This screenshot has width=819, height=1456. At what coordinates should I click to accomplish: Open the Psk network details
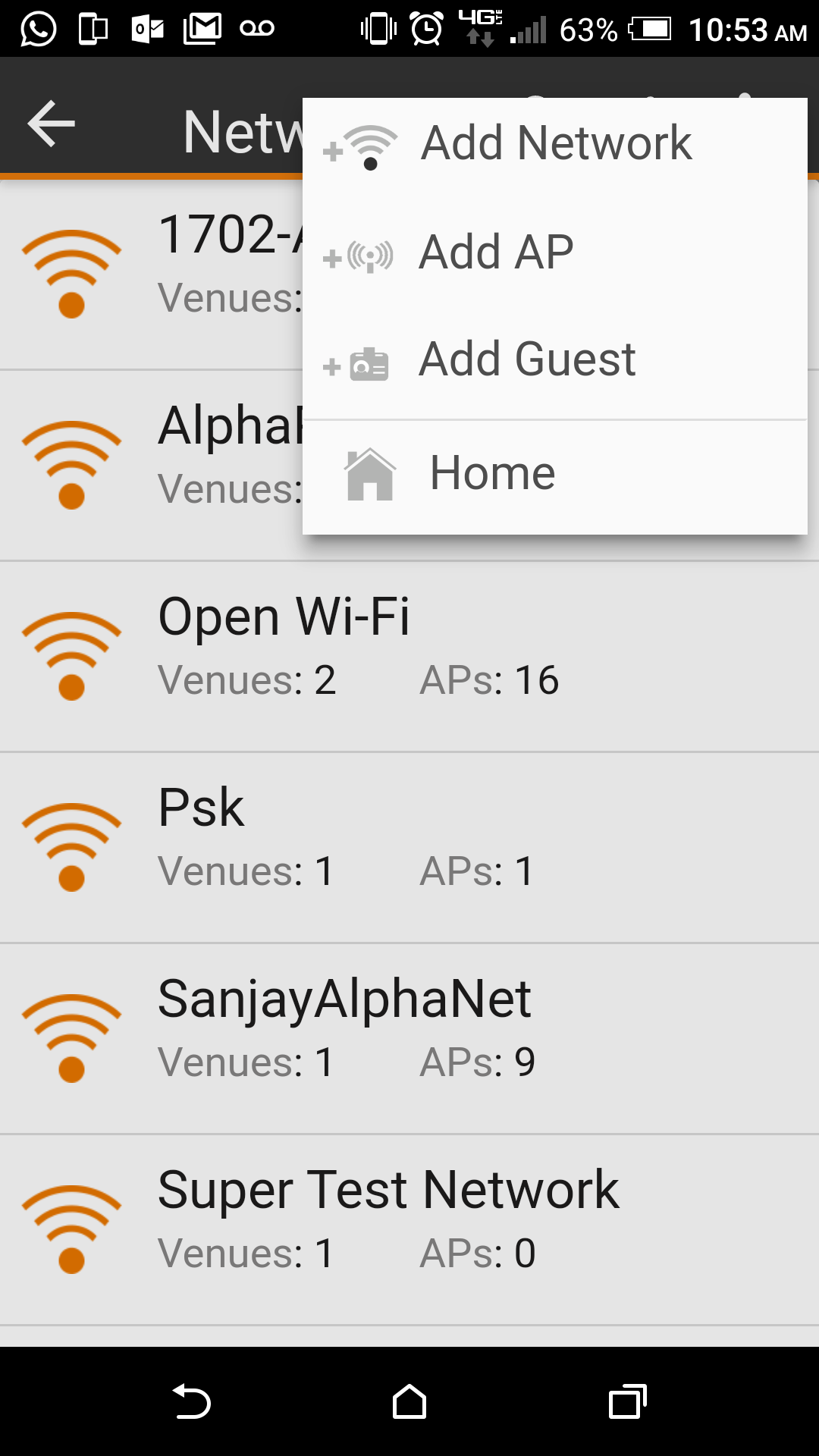[x=409, y=848]
